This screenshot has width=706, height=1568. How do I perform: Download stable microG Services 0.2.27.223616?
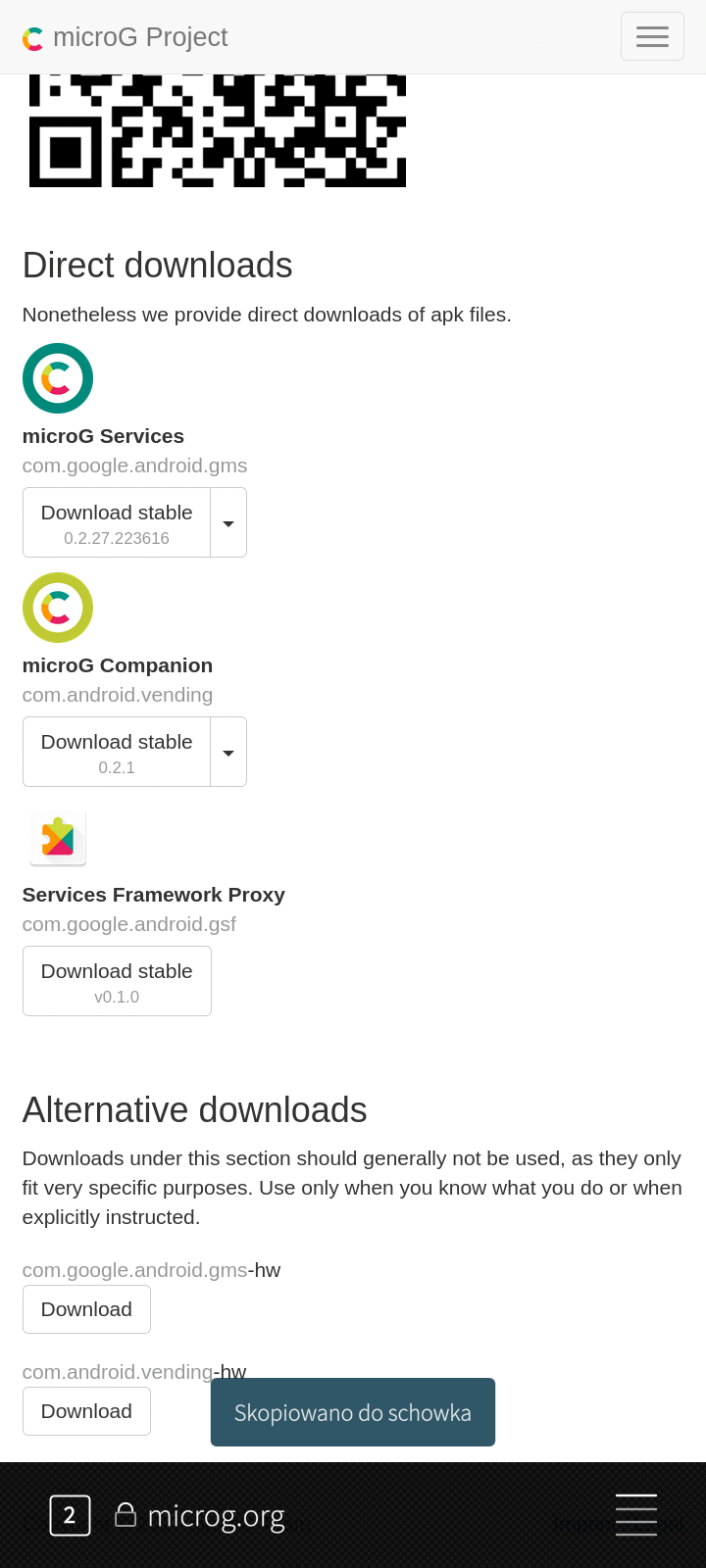click(x=117, y=522)
